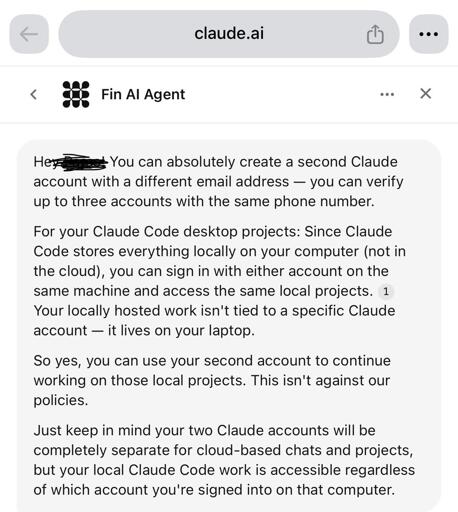Open source citation 1 in the message
Image resolution: width=458 pixels, height=512 pixels.
coord(386,292)
